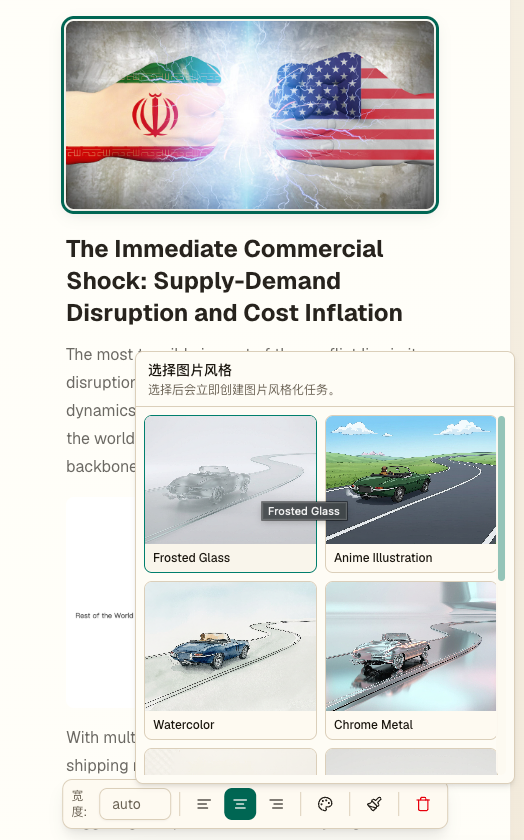Tap the paintbrush tool icon
524x840 pixels.
(x=374, y=804)
